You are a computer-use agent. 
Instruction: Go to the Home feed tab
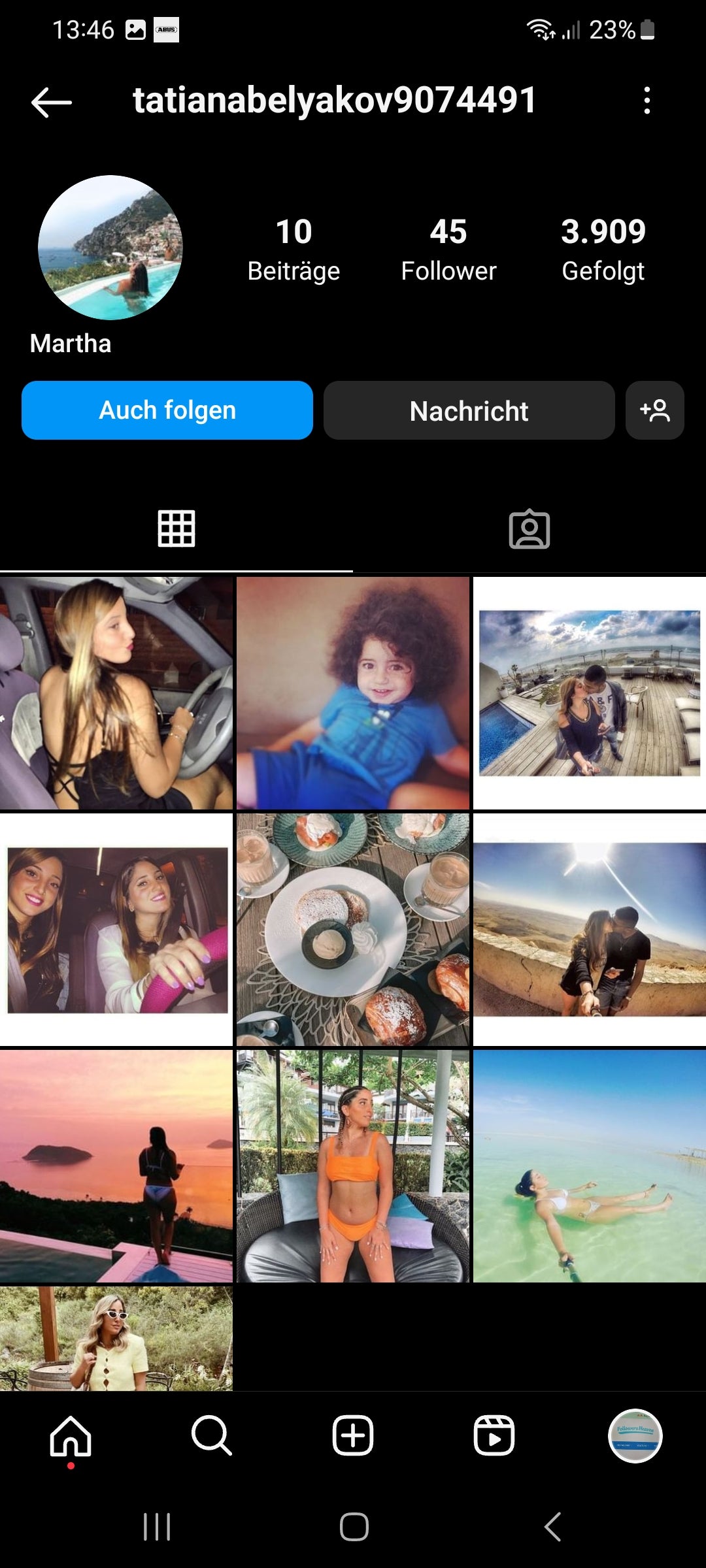tap(71, 1436)
